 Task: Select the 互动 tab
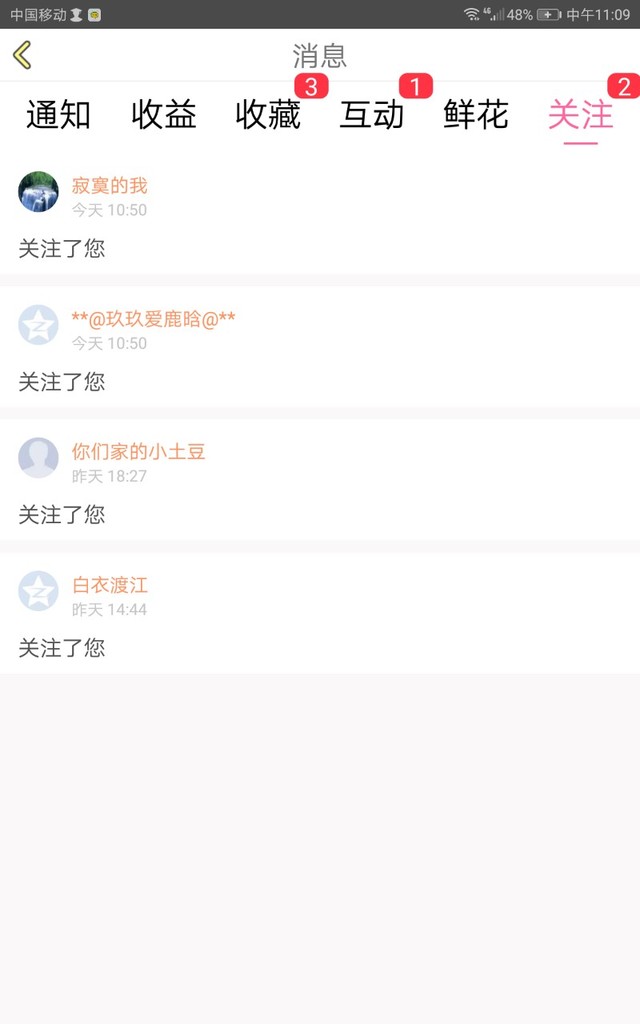(x=372, y=115)
